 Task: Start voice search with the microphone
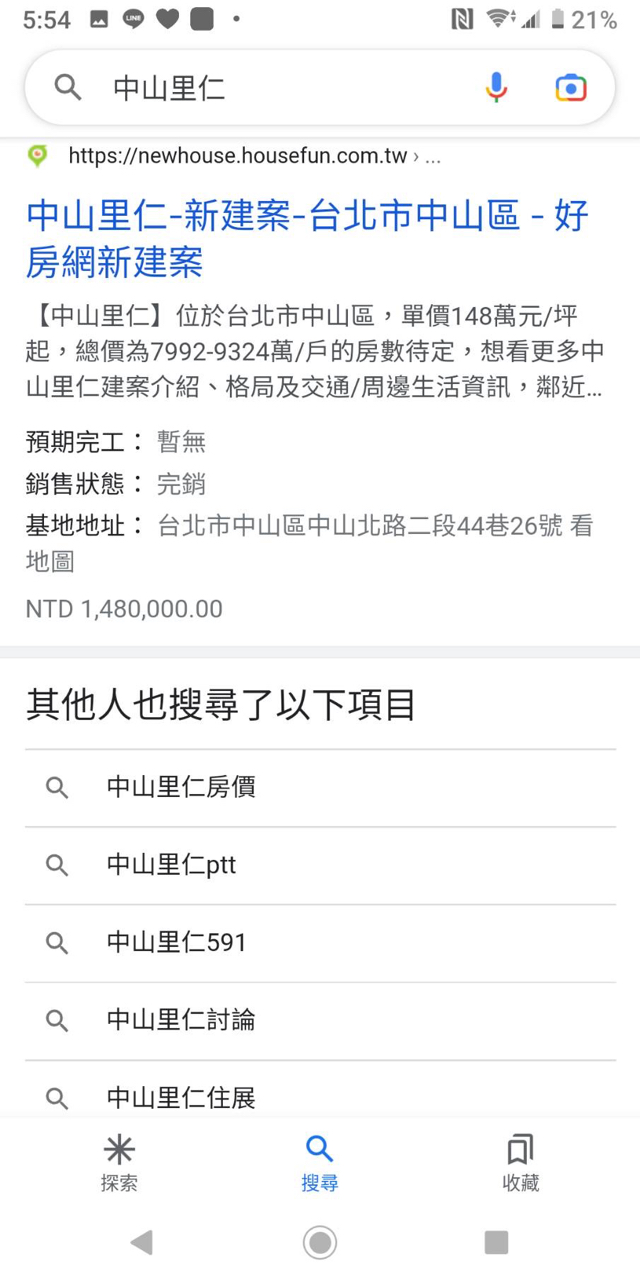(x=496, y=88)
